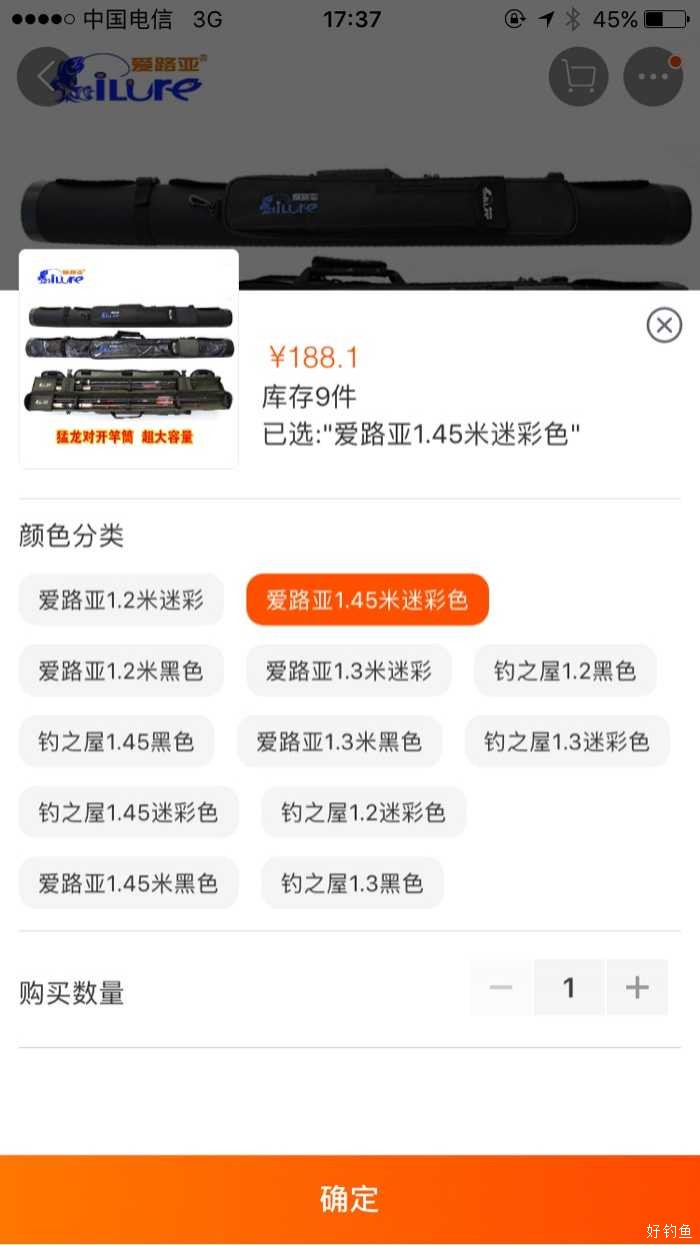Viewport: 700px width, 1245px height.
Task: Increase purchase quantity with plus button
Action: [637, 988]
